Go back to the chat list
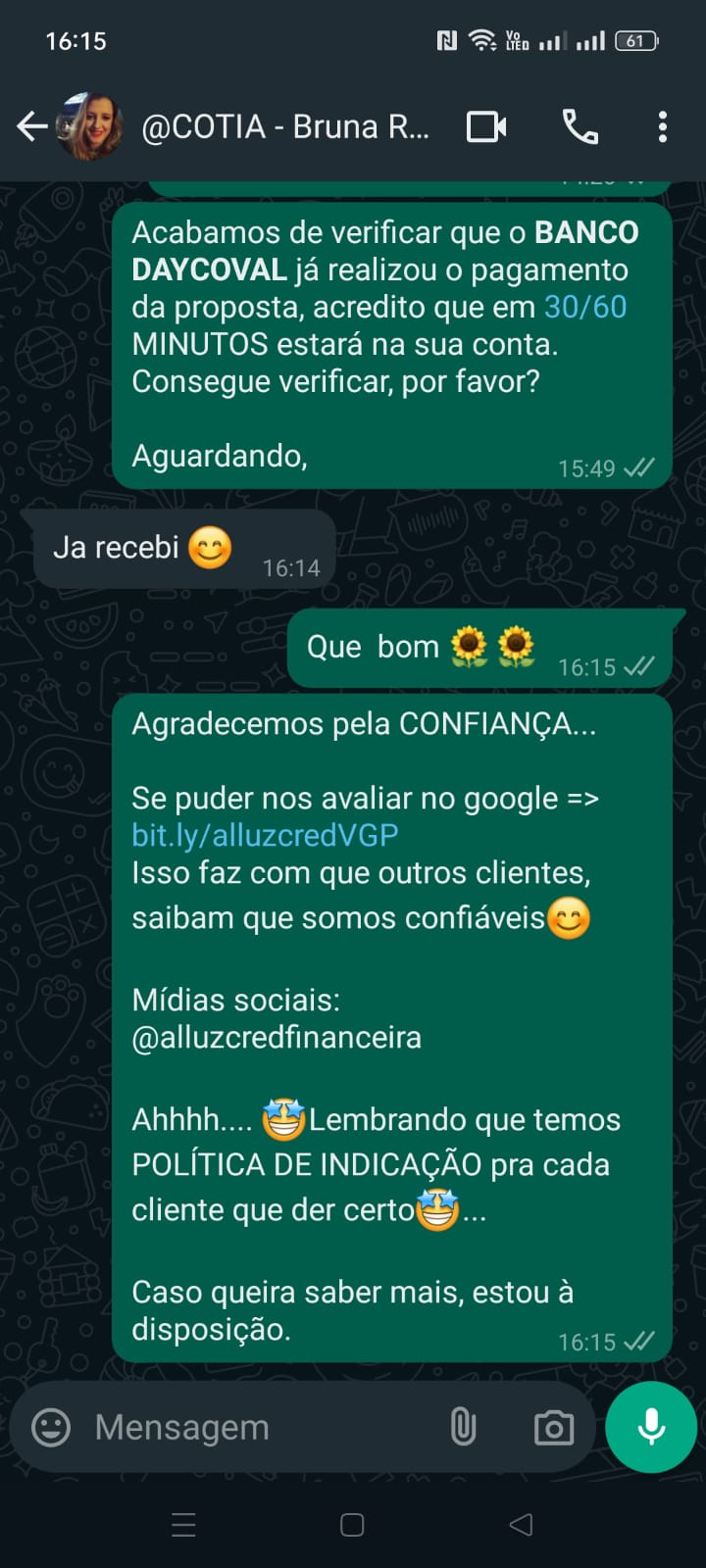The height and width of the screenshot is (1568, 706). [x=31, y=126]
